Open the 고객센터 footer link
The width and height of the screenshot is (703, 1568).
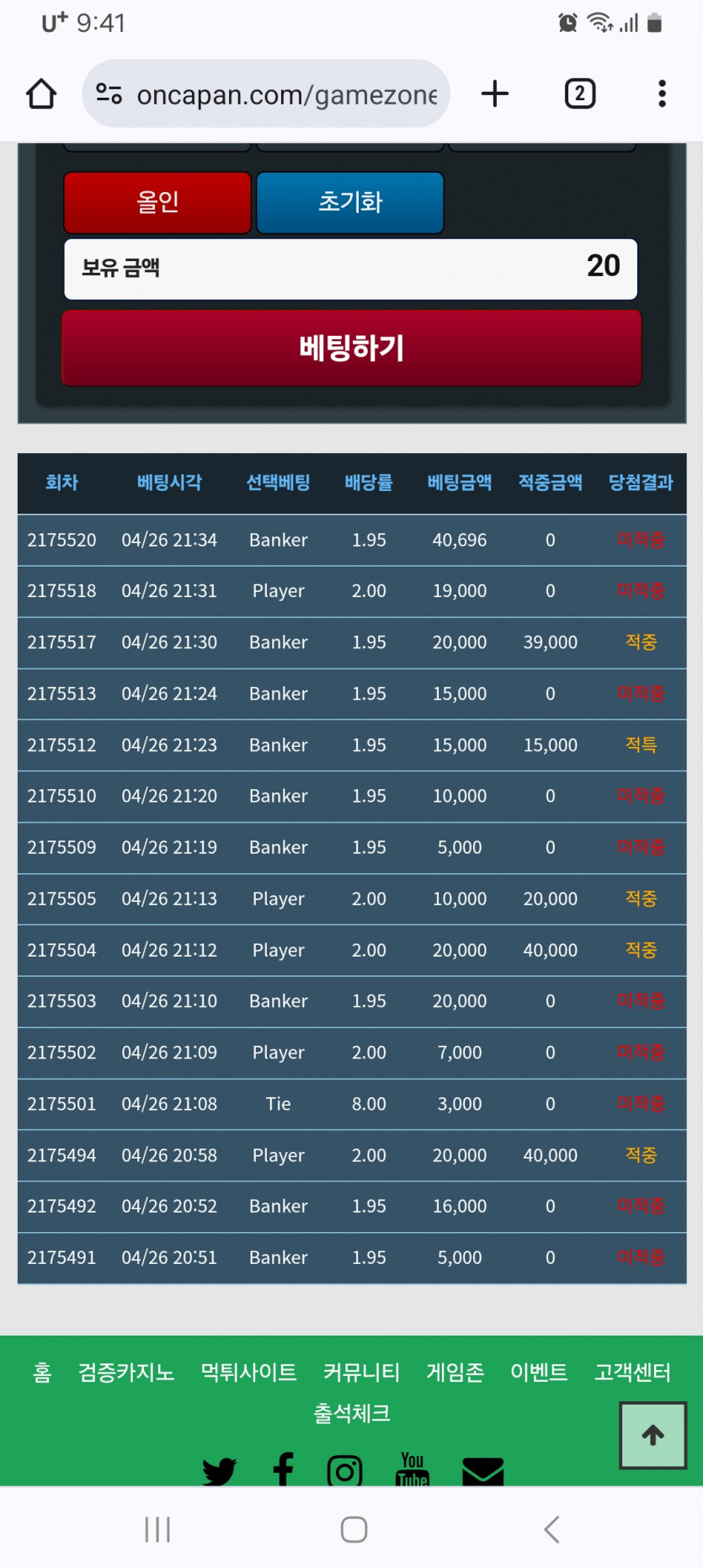point(632,1373)
